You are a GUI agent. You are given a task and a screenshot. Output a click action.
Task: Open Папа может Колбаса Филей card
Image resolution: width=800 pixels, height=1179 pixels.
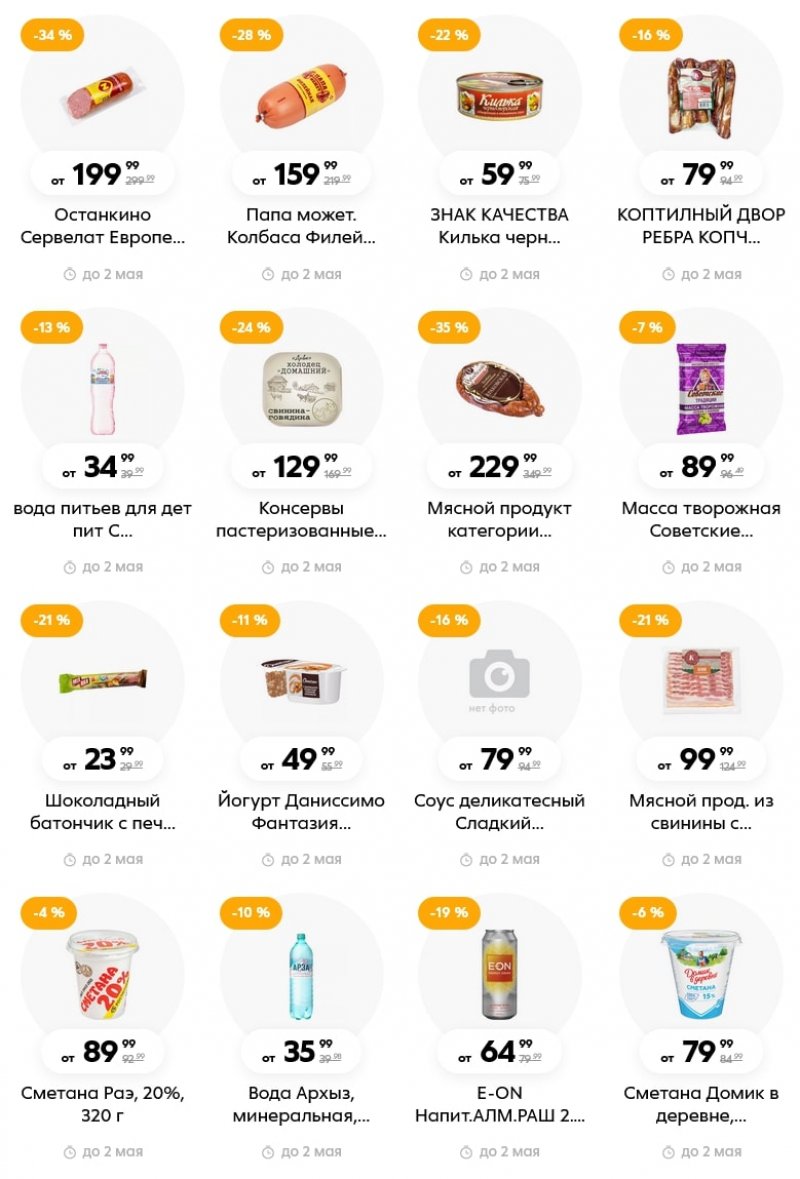coord(301,95)
